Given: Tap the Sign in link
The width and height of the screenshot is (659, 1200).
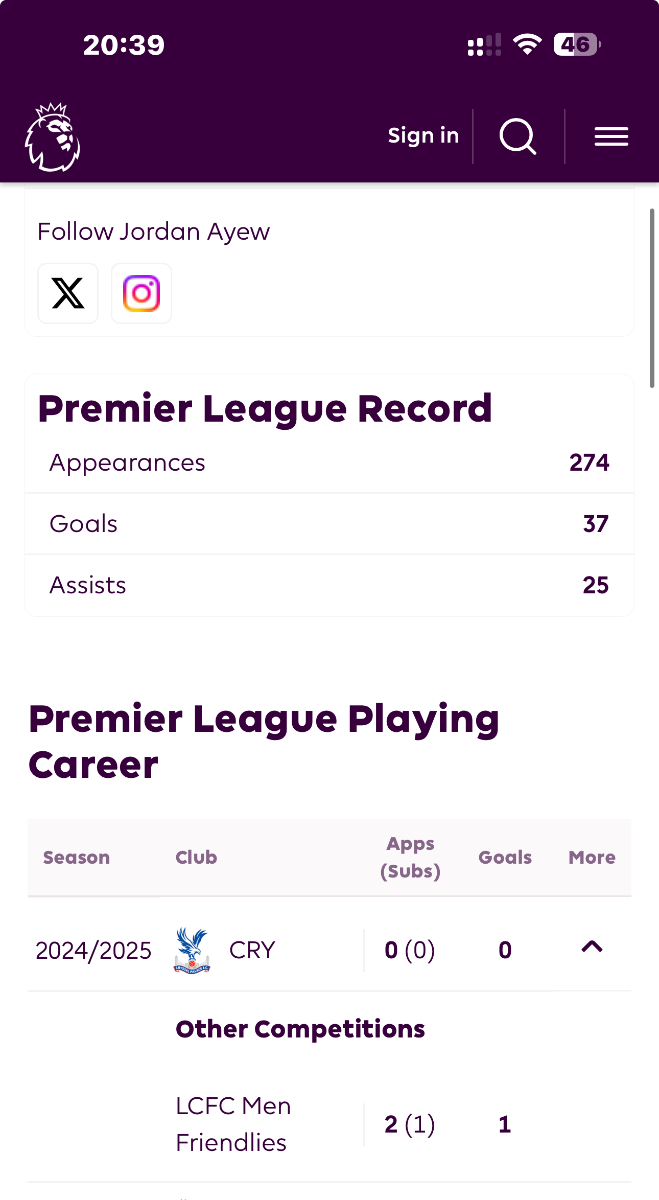Looking at the screenshot, I should (423, 136).
